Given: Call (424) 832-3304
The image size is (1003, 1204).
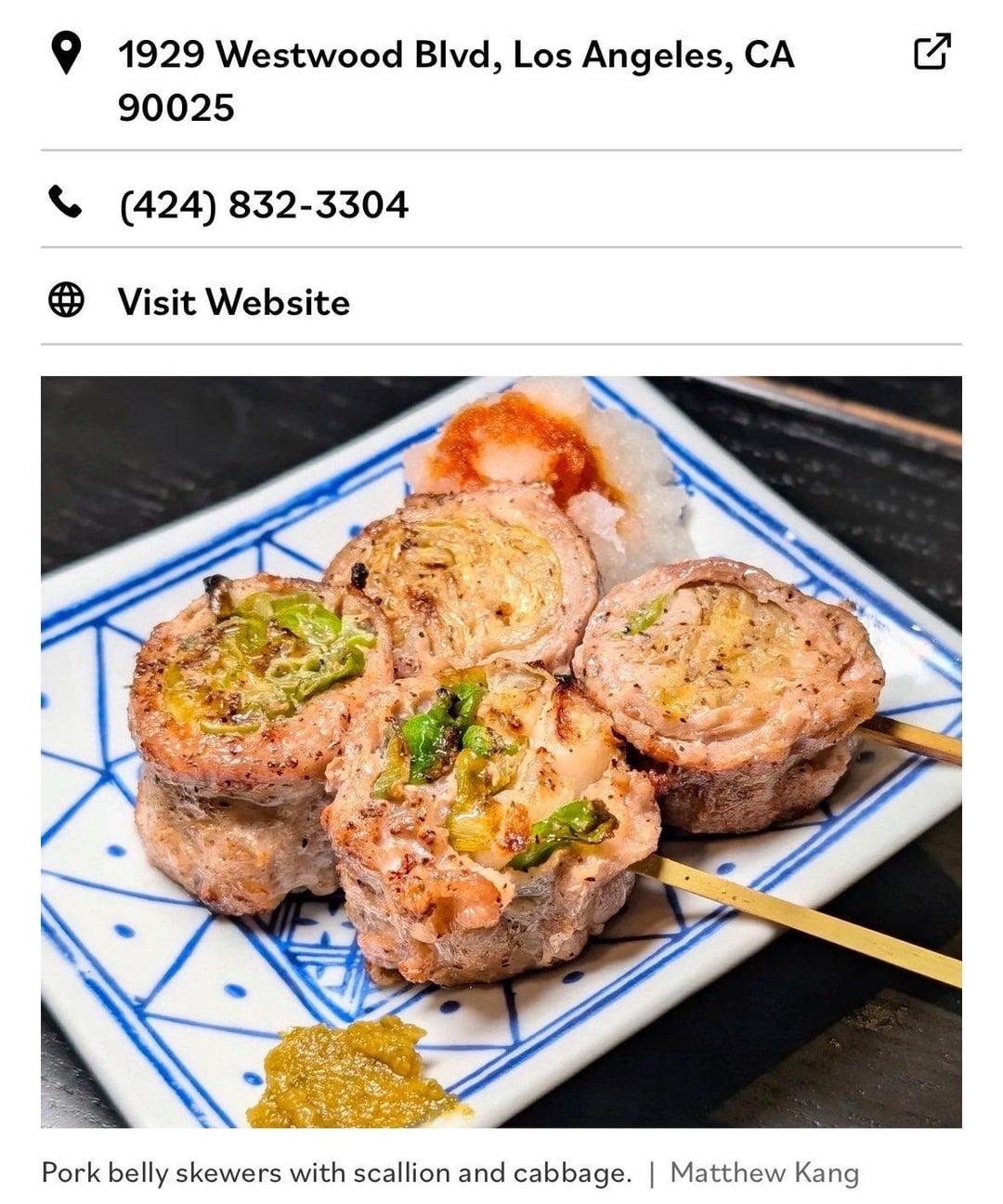Looking at the screenshot, I should pos(263,204).
